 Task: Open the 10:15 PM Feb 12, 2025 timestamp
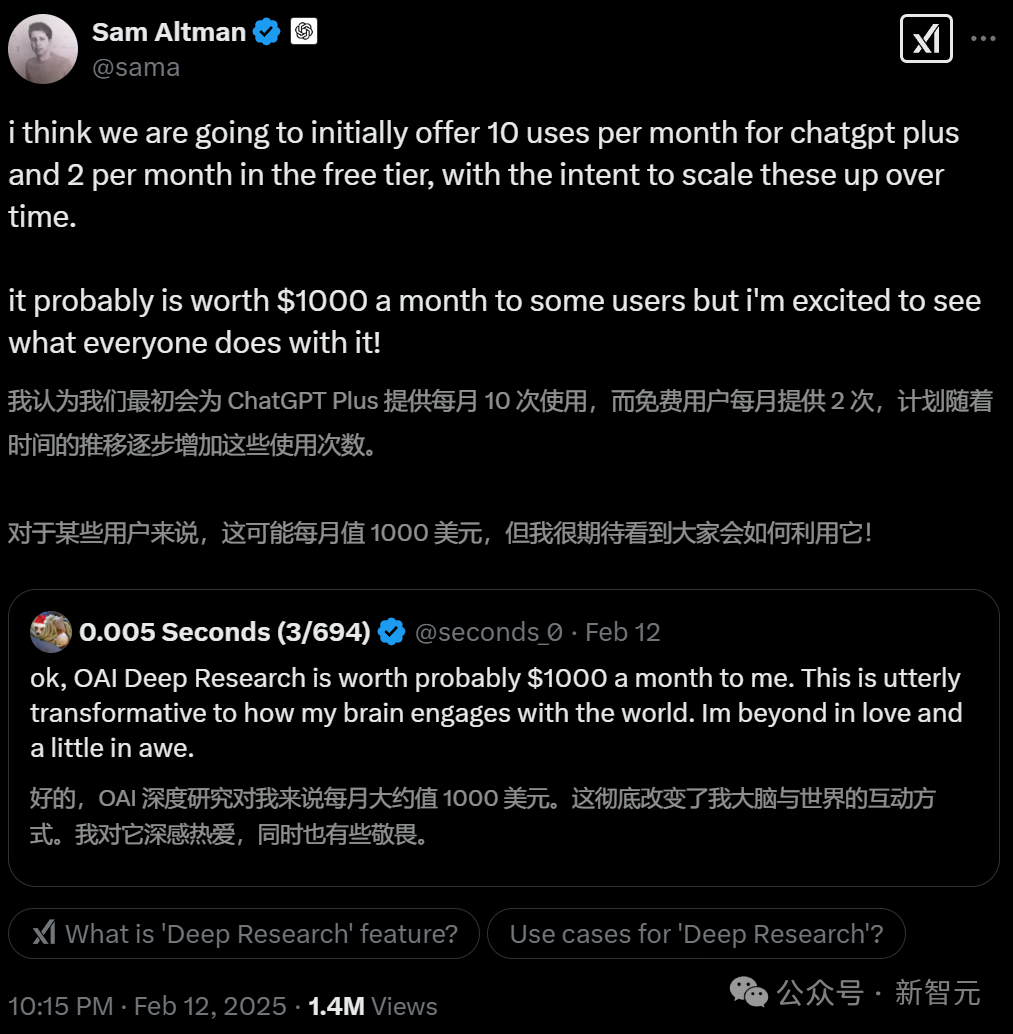click(147, 1005)
